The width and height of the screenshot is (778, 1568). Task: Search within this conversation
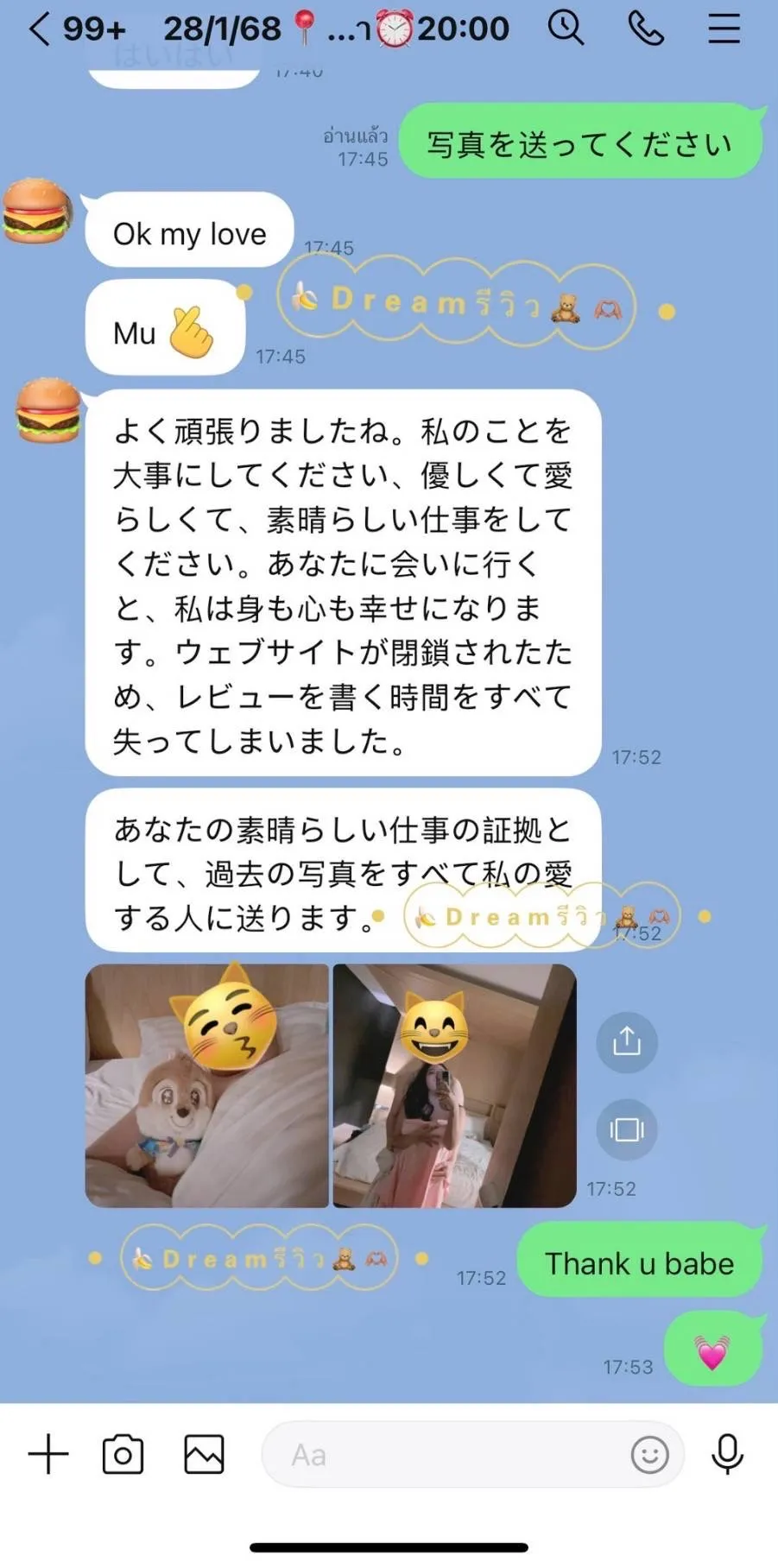(x=566, y=28)
